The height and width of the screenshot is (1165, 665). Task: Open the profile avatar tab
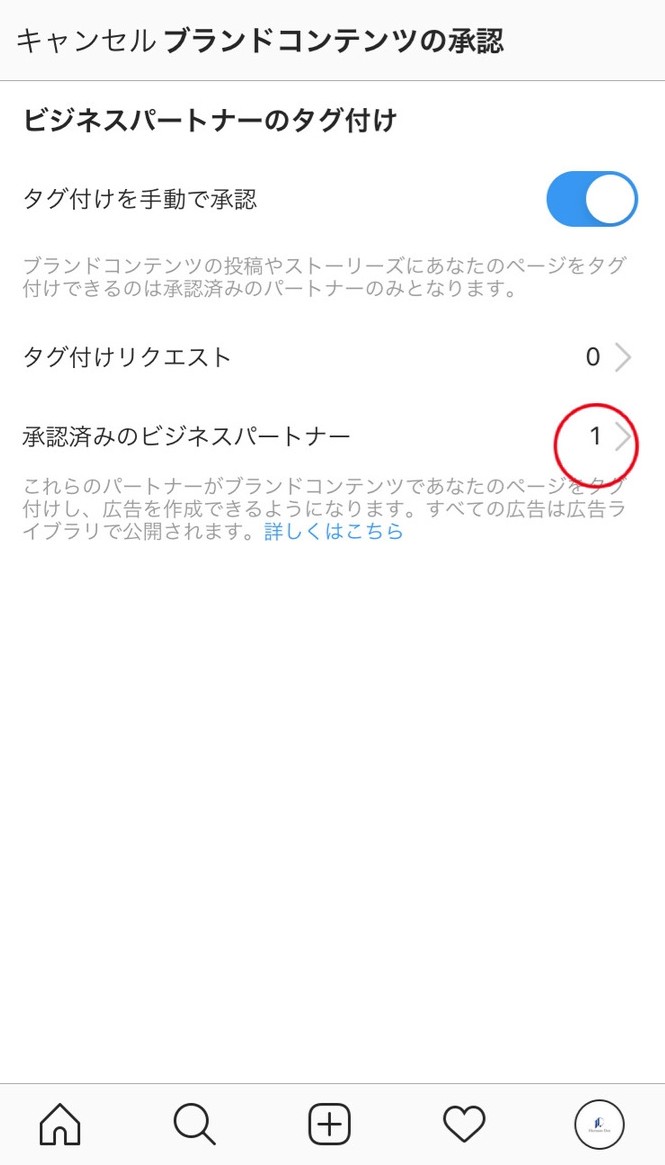(600, 1125)
